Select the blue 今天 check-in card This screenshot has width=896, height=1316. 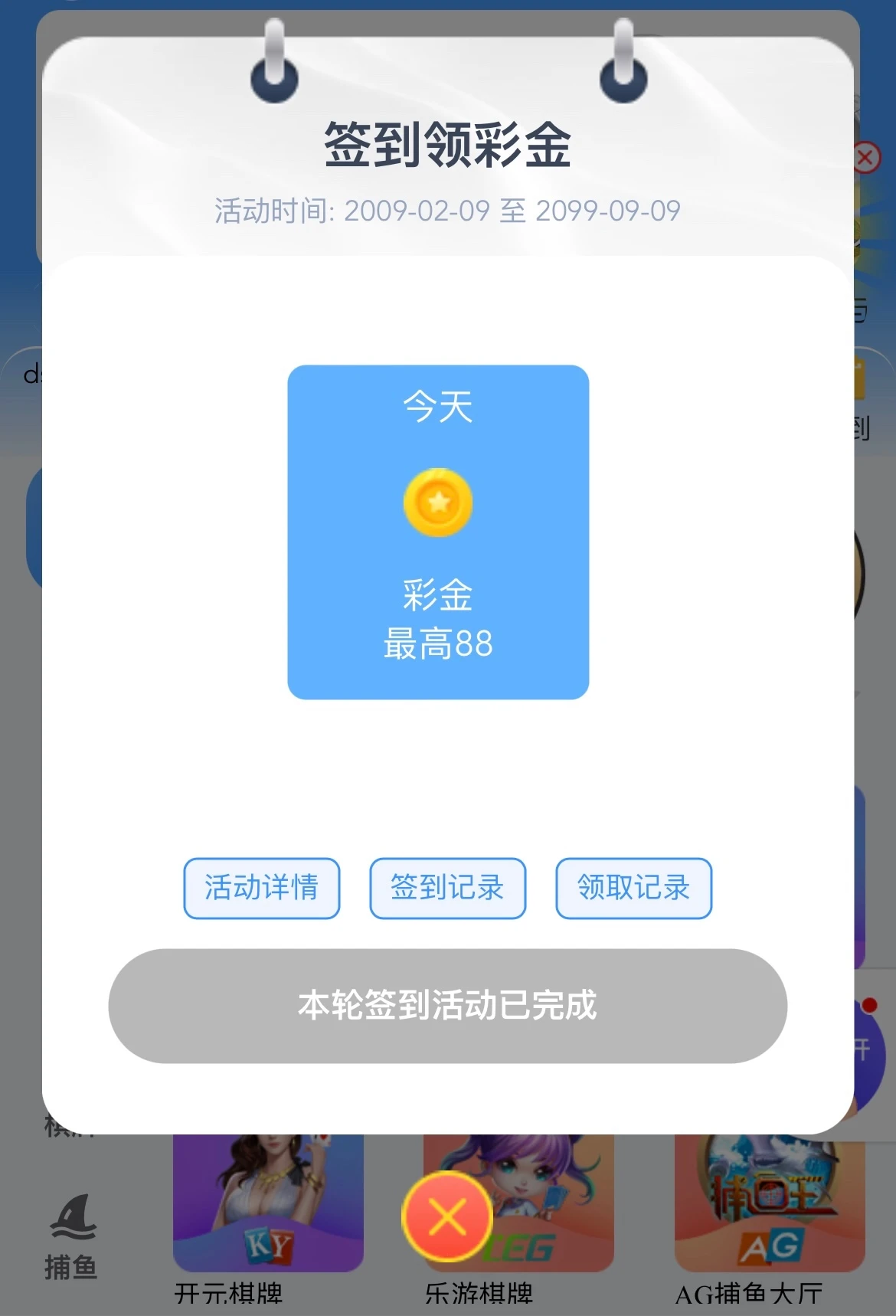coord(438,534)
